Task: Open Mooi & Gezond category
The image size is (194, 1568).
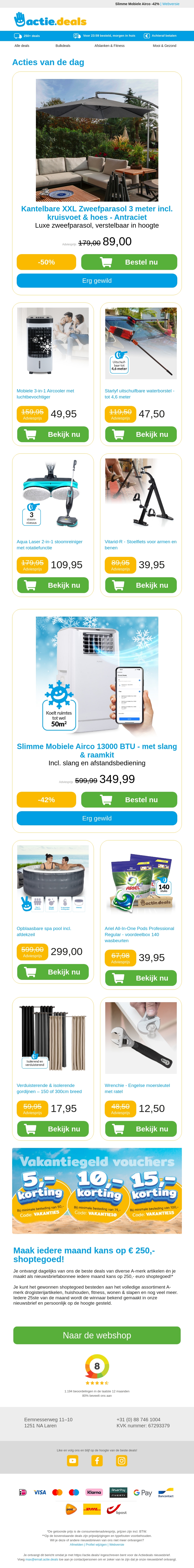Action: (x=164, y=46)
